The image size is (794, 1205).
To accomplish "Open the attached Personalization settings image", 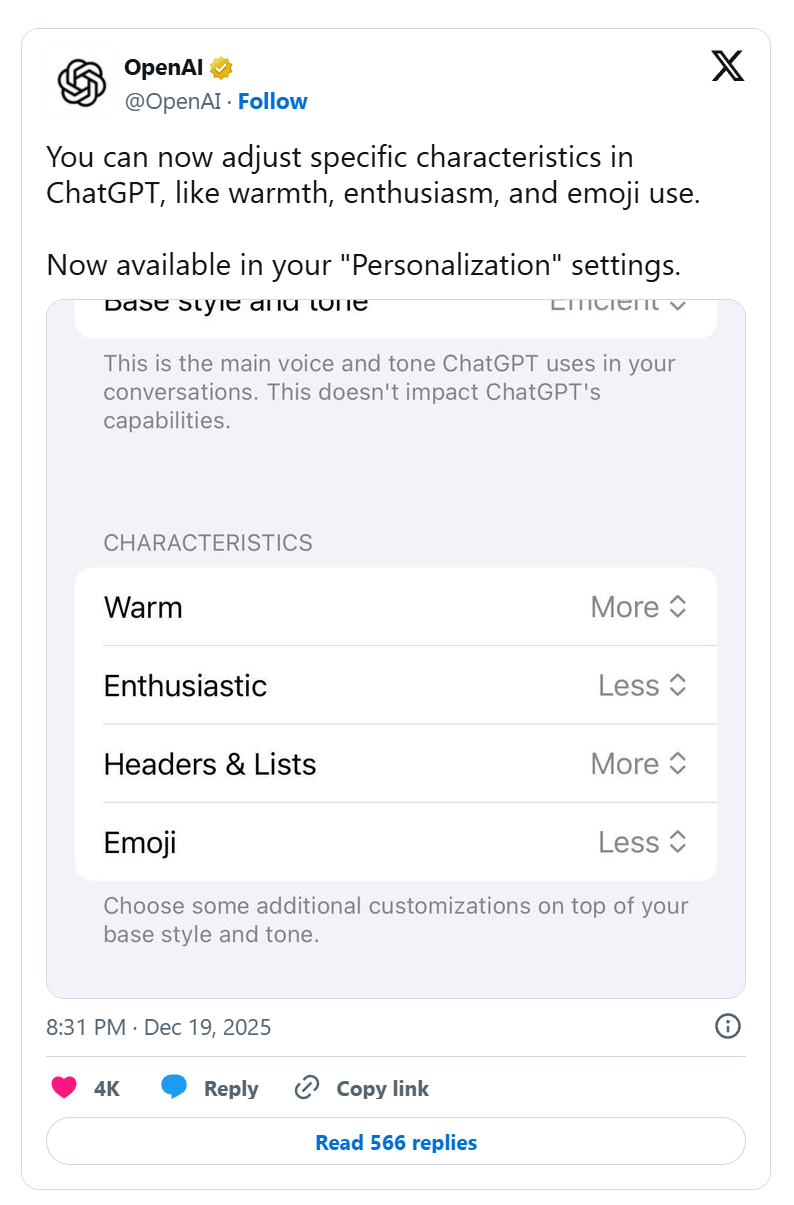I will click(x=396, y=648).
